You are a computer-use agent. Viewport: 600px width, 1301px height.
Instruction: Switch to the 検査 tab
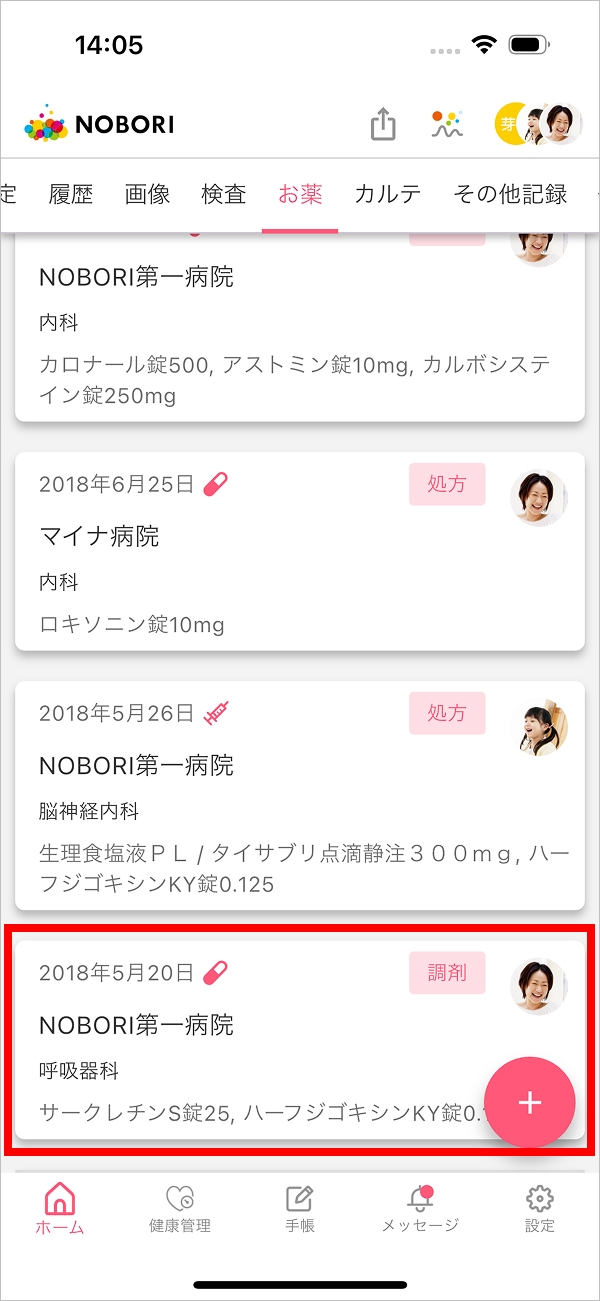pyautogui.click(x=223, y=194)
